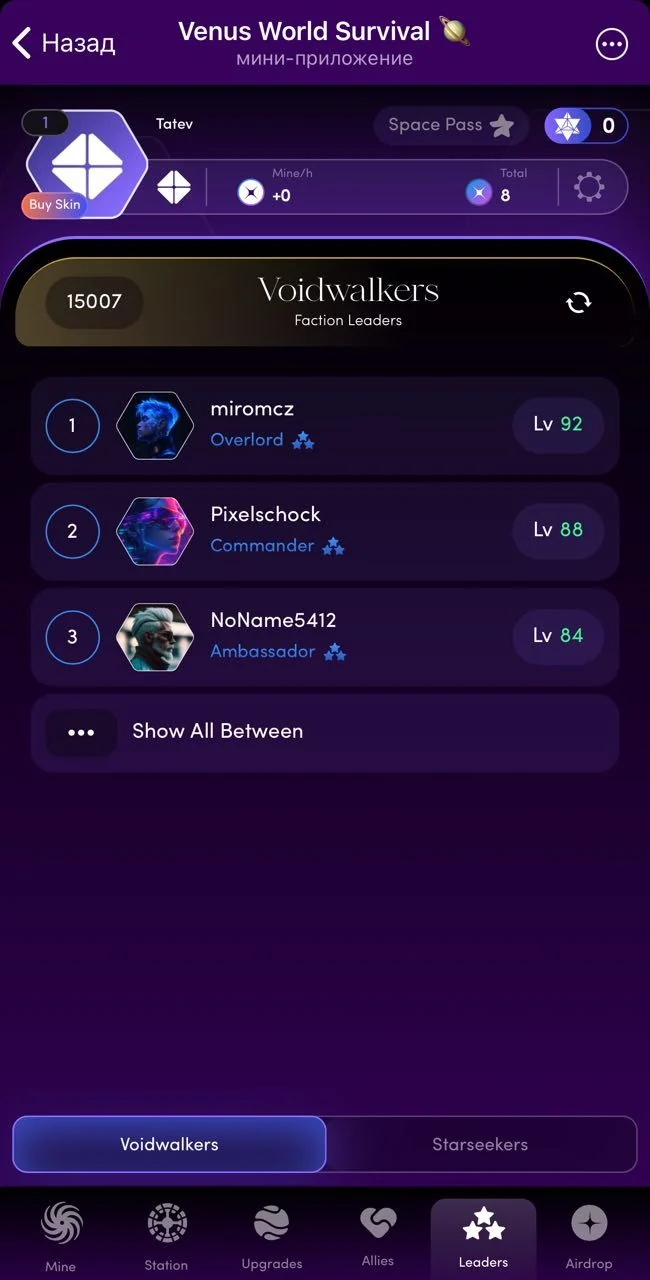Open the Allies tab

pyautogui.click(x=378, y=1237)
